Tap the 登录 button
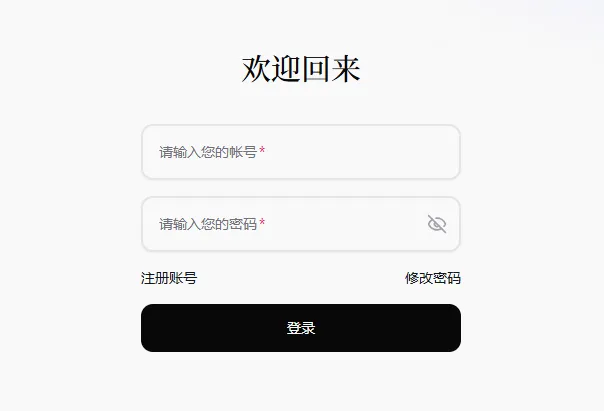This screenshot has width=604, height=411. pos(300,328)
